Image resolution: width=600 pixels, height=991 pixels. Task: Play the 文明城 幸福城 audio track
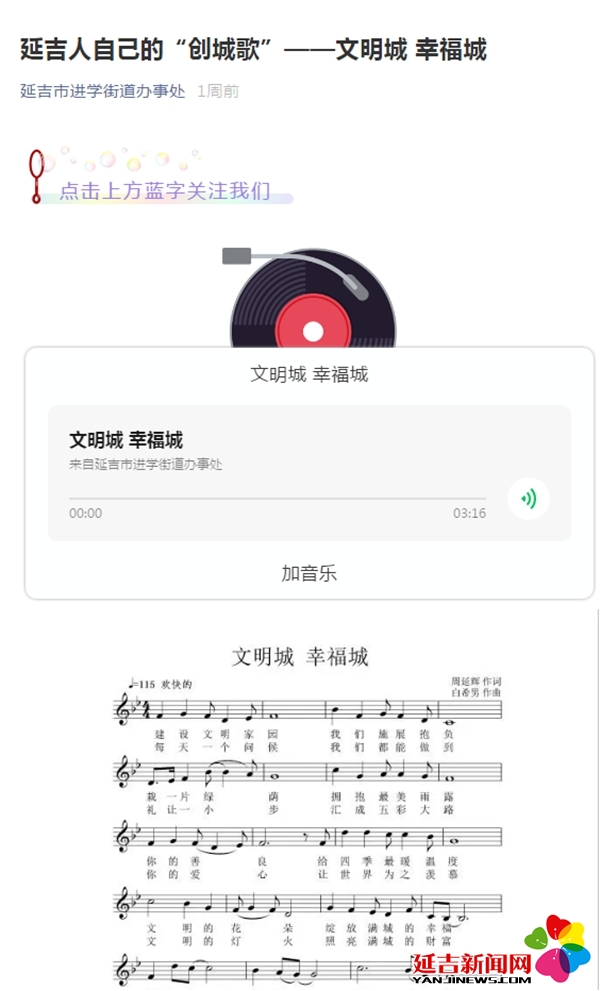(528, 499)
